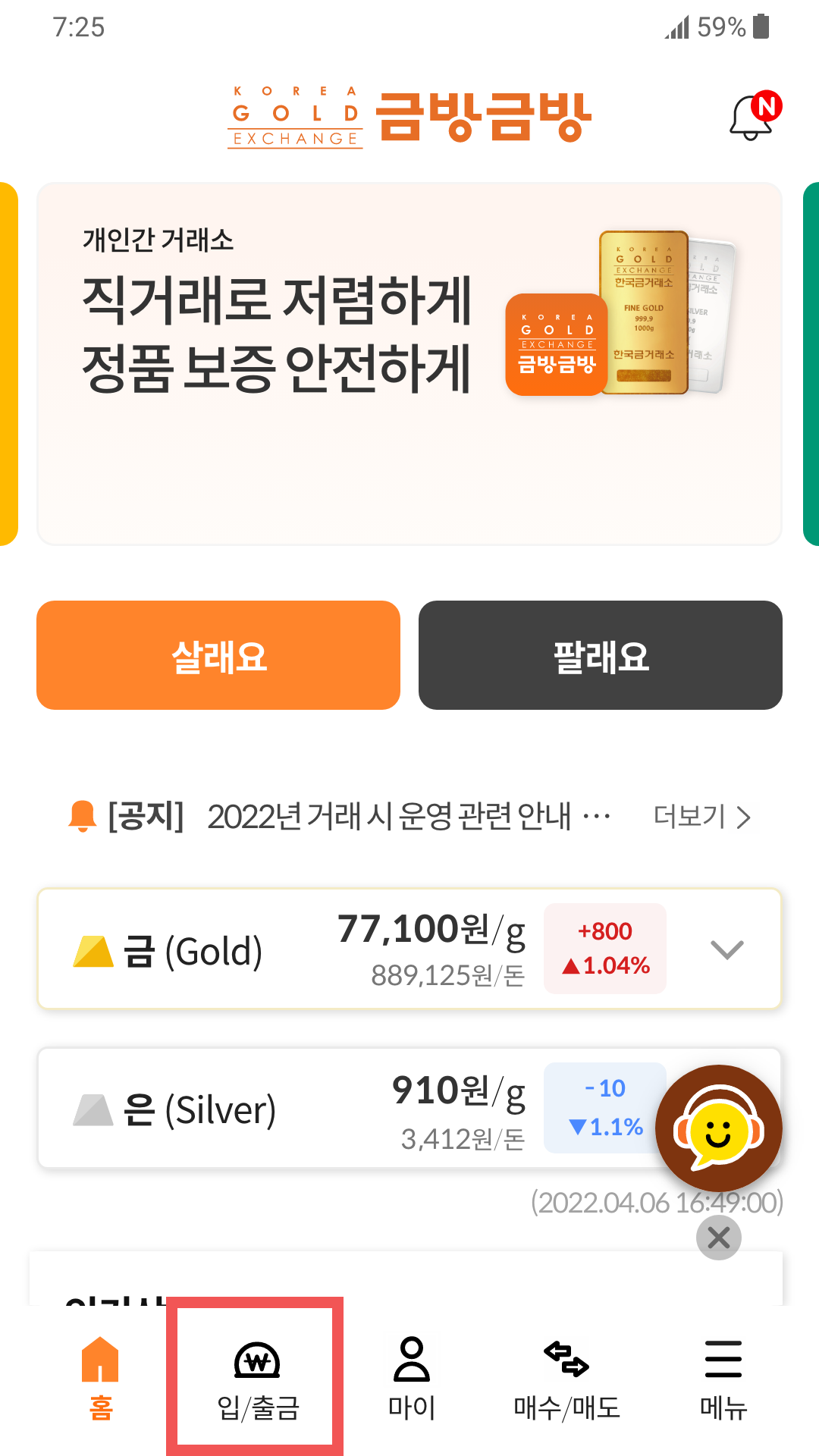This screenshot has width=819, height=1456.
Task: Open the chat support floating button
Action: (718, 1128)
